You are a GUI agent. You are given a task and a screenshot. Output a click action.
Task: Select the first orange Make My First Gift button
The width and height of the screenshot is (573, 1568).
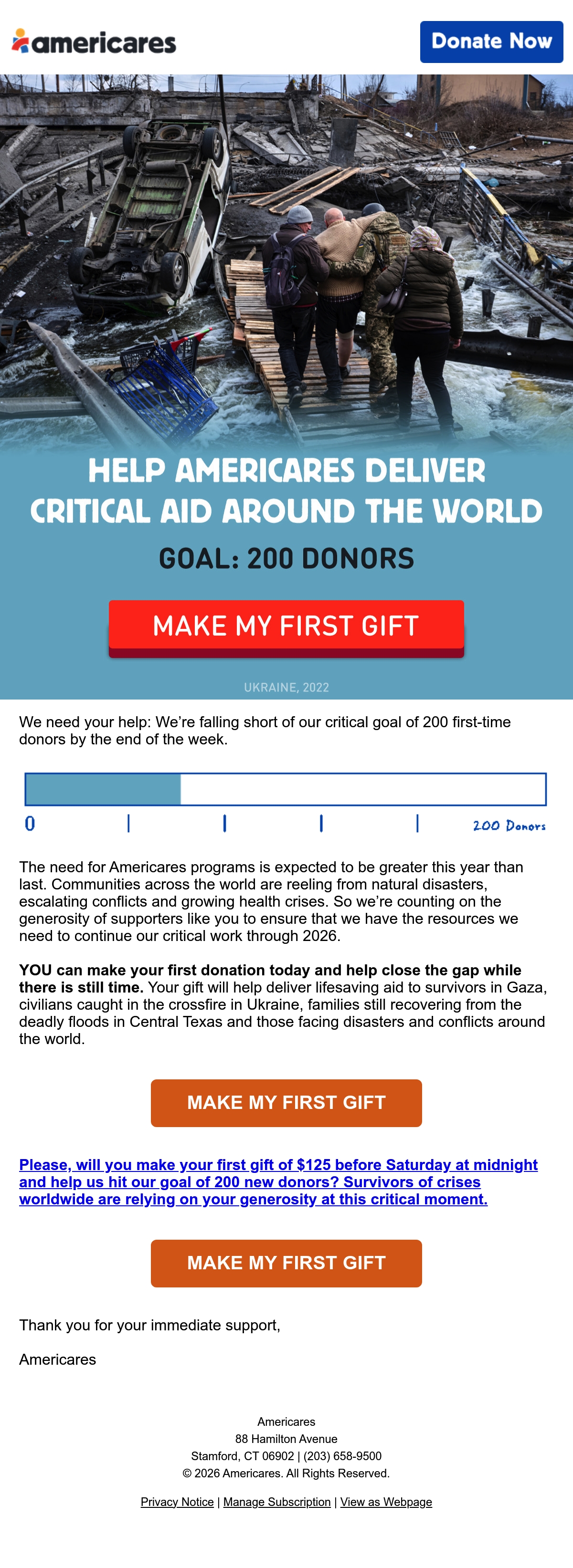pos(286,1103)
